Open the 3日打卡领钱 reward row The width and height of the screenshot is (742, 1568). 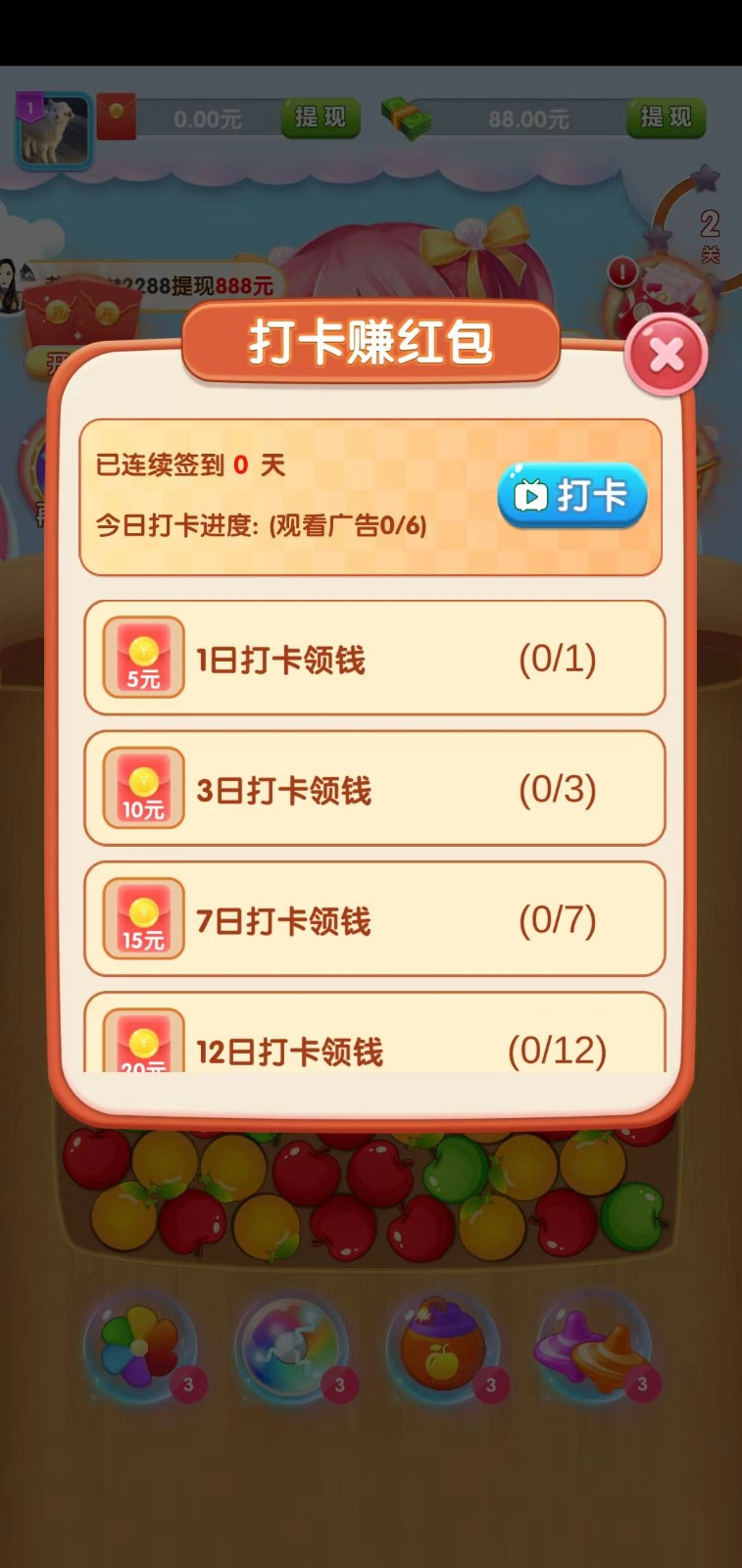(x=374, y=789)
